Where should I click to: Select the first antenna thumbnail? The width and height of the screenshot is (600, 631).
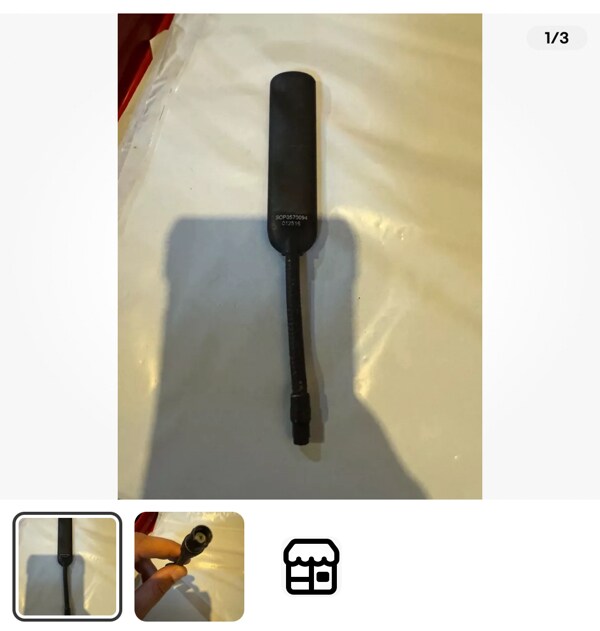[x=67, y=566]
